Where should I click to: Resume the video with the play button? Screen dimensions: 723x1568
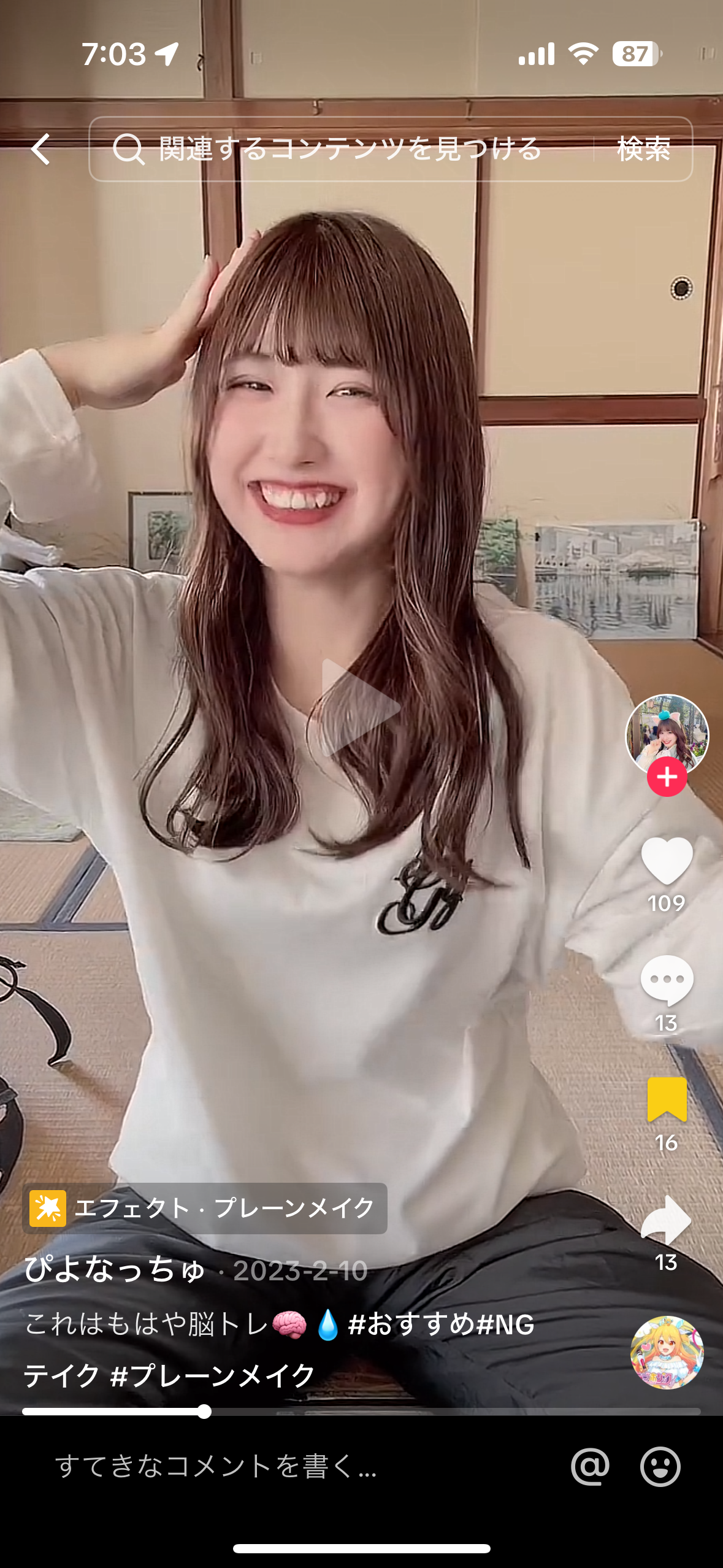(361, 707)
